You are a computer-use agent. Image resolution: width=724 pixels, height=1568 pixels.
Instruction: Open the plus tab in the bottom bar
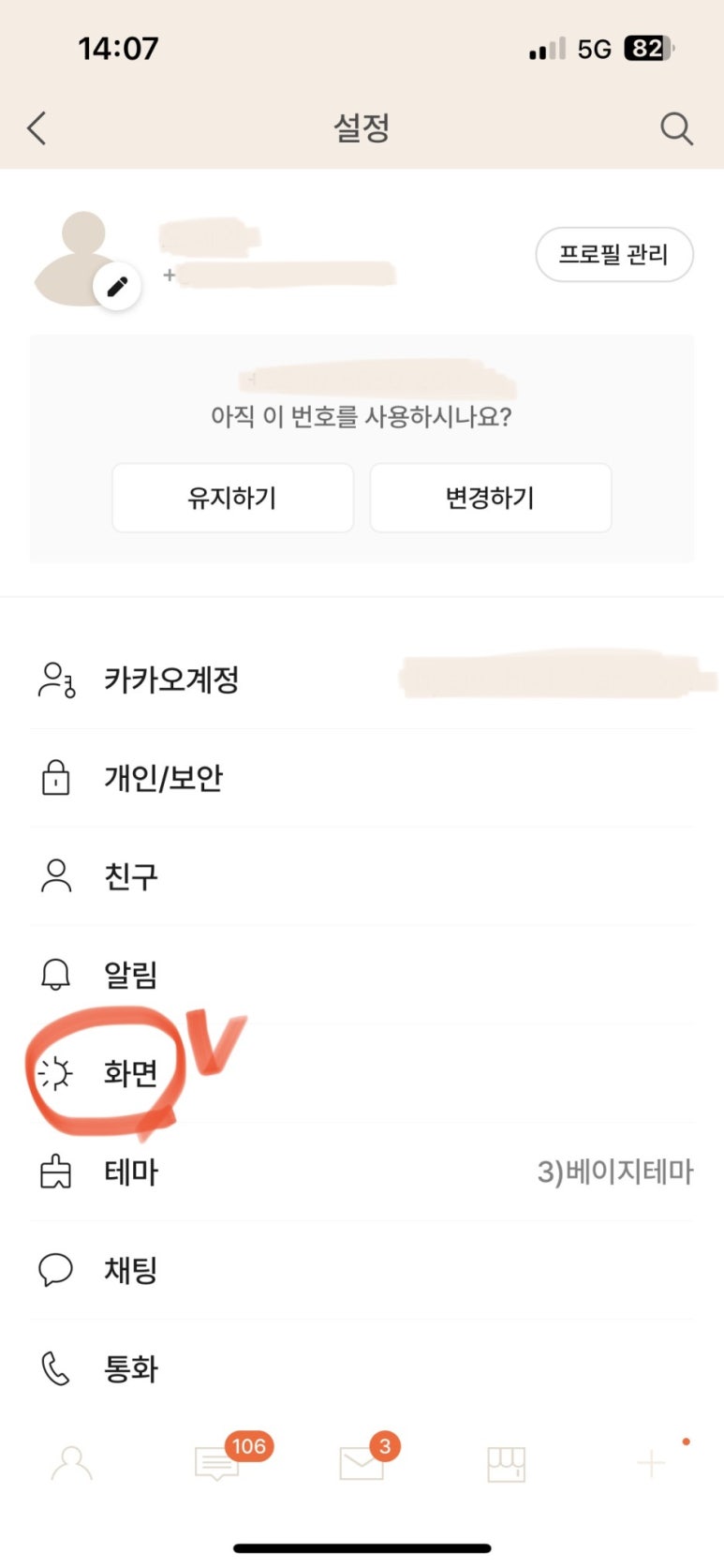pos(651,1463)
